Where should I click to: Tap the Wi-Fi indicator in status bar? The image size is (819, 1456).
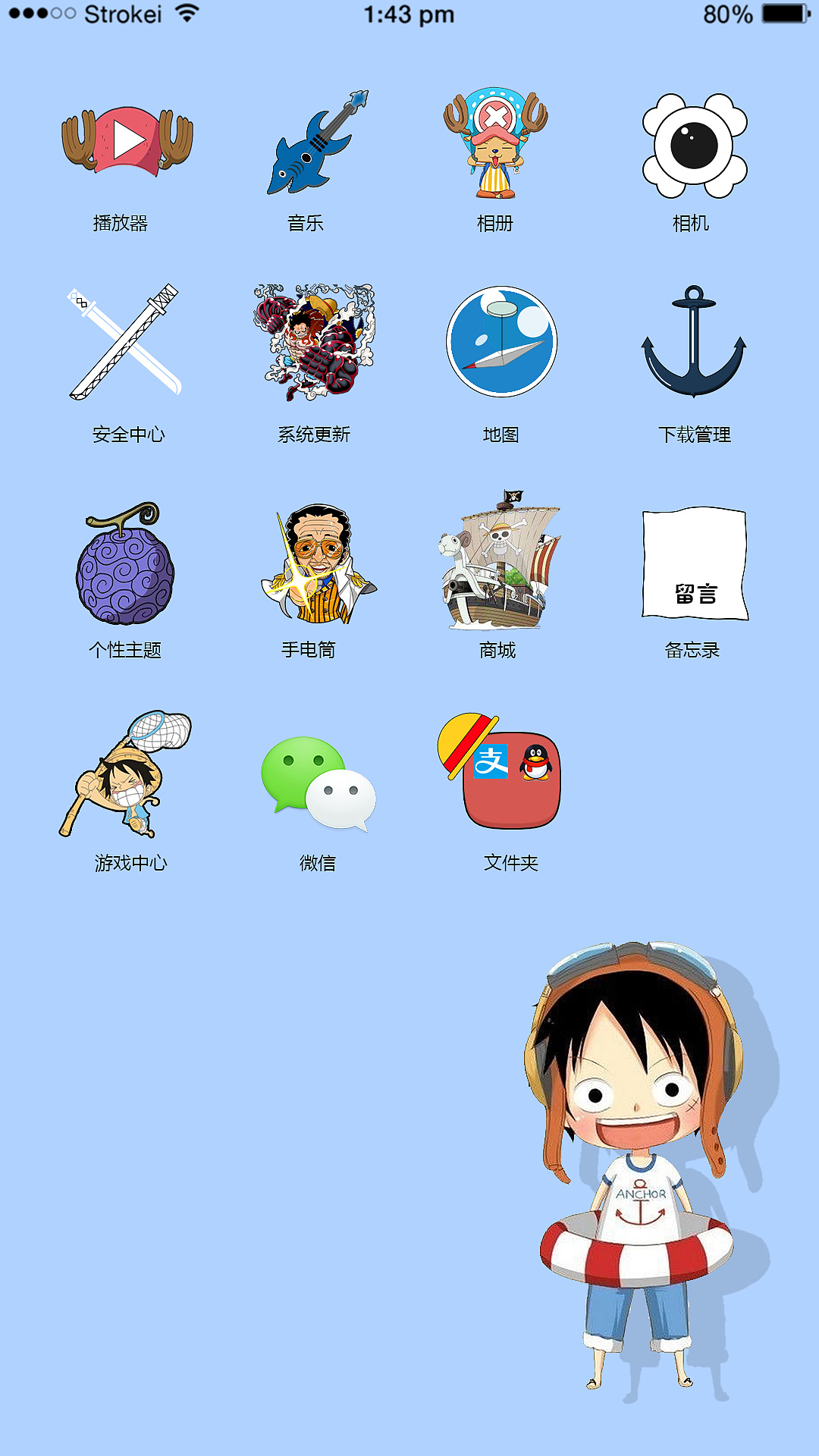coord(186,14)
